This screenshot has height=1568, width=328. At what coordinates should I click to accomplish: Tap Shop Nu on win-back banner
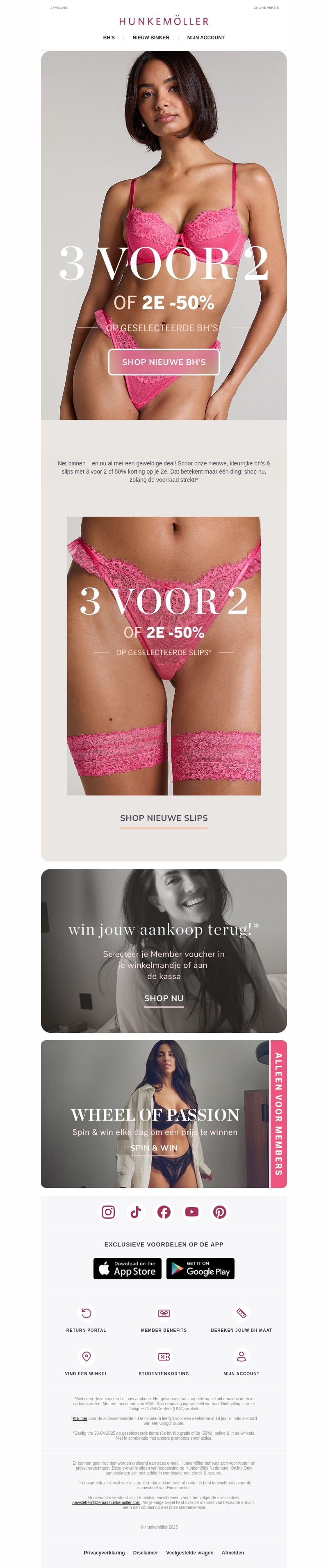click(x=164, y=998)
